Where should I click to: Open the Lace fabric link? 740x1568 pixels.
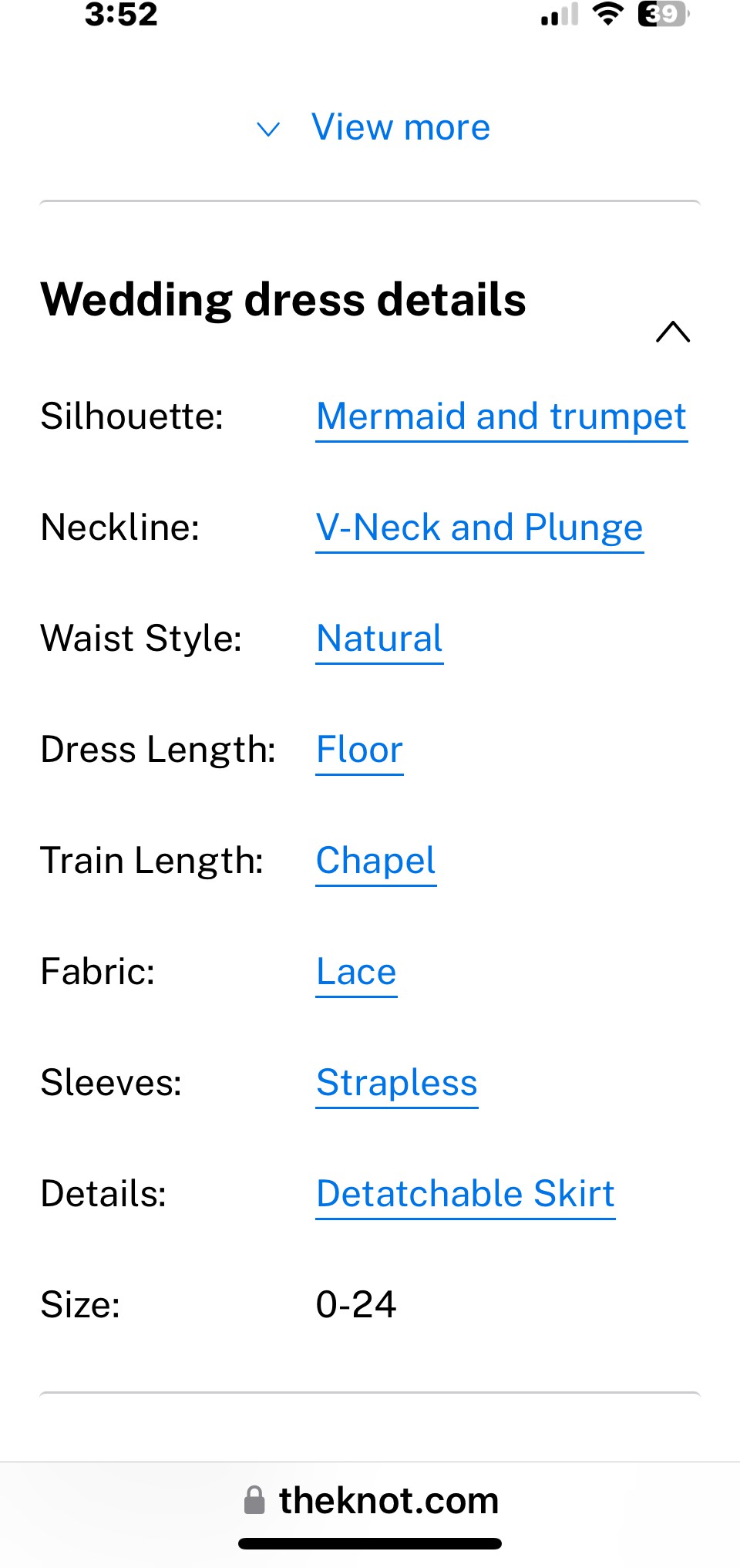click(356, 973)
